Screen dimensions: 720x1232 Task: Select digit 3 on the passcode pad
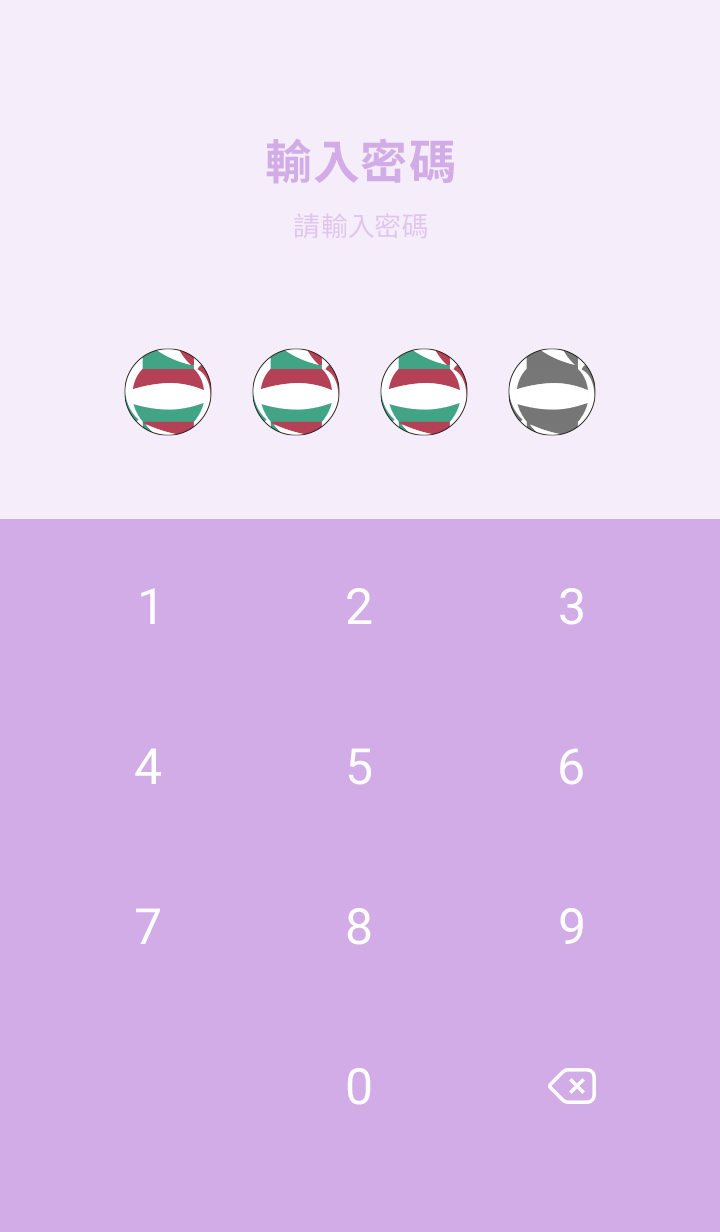[571, 607]
